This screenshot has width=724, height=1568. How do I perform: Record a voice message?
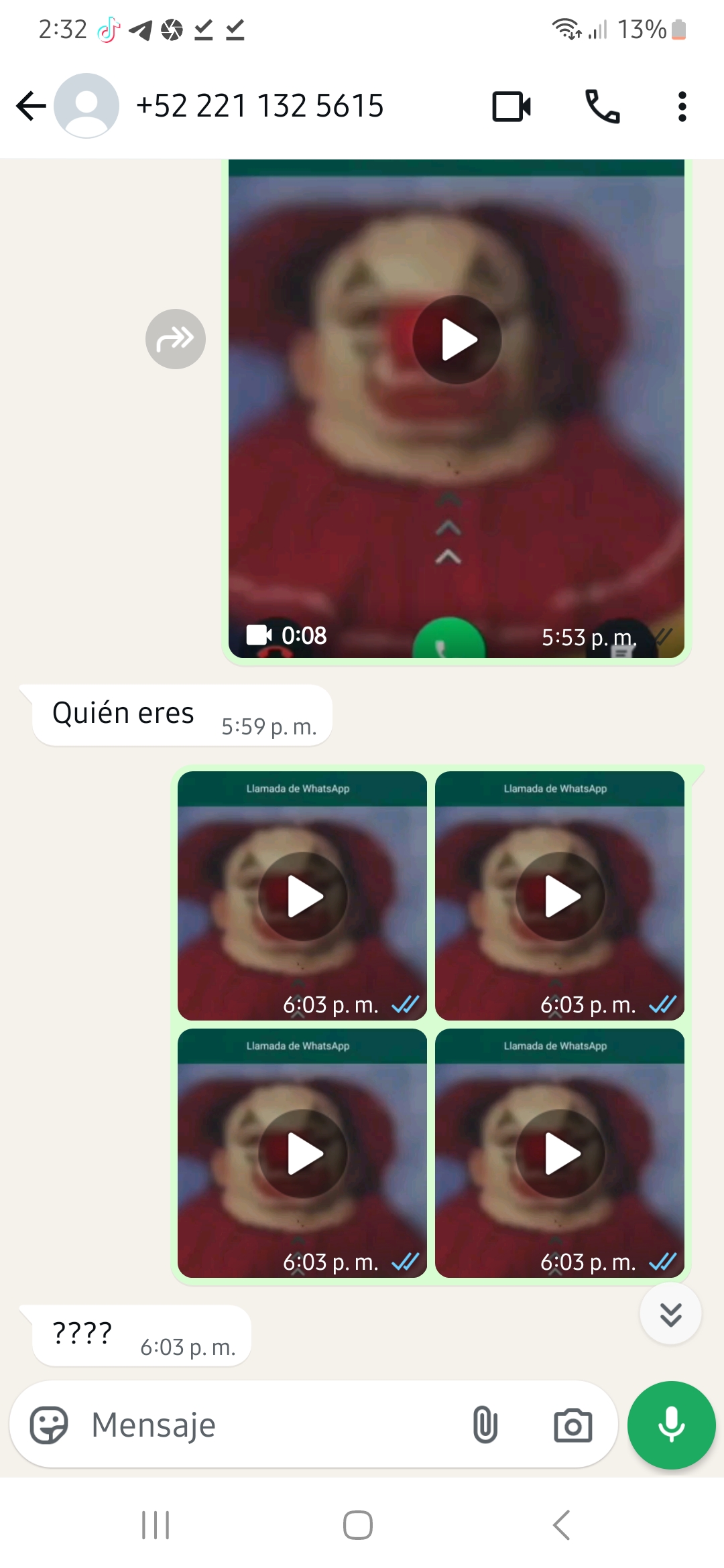671,1425
